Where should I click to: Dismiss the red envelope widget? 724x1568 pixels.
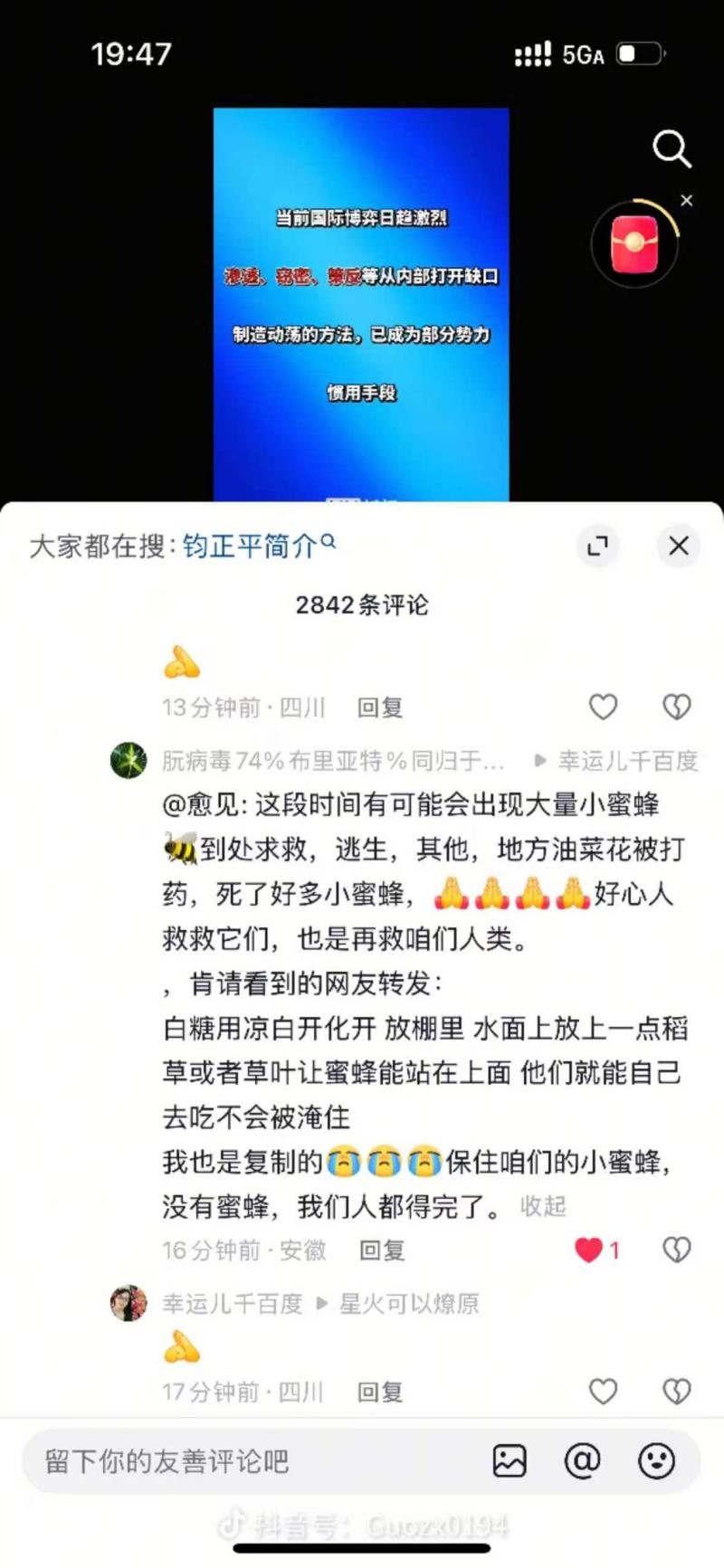[687, 201]
